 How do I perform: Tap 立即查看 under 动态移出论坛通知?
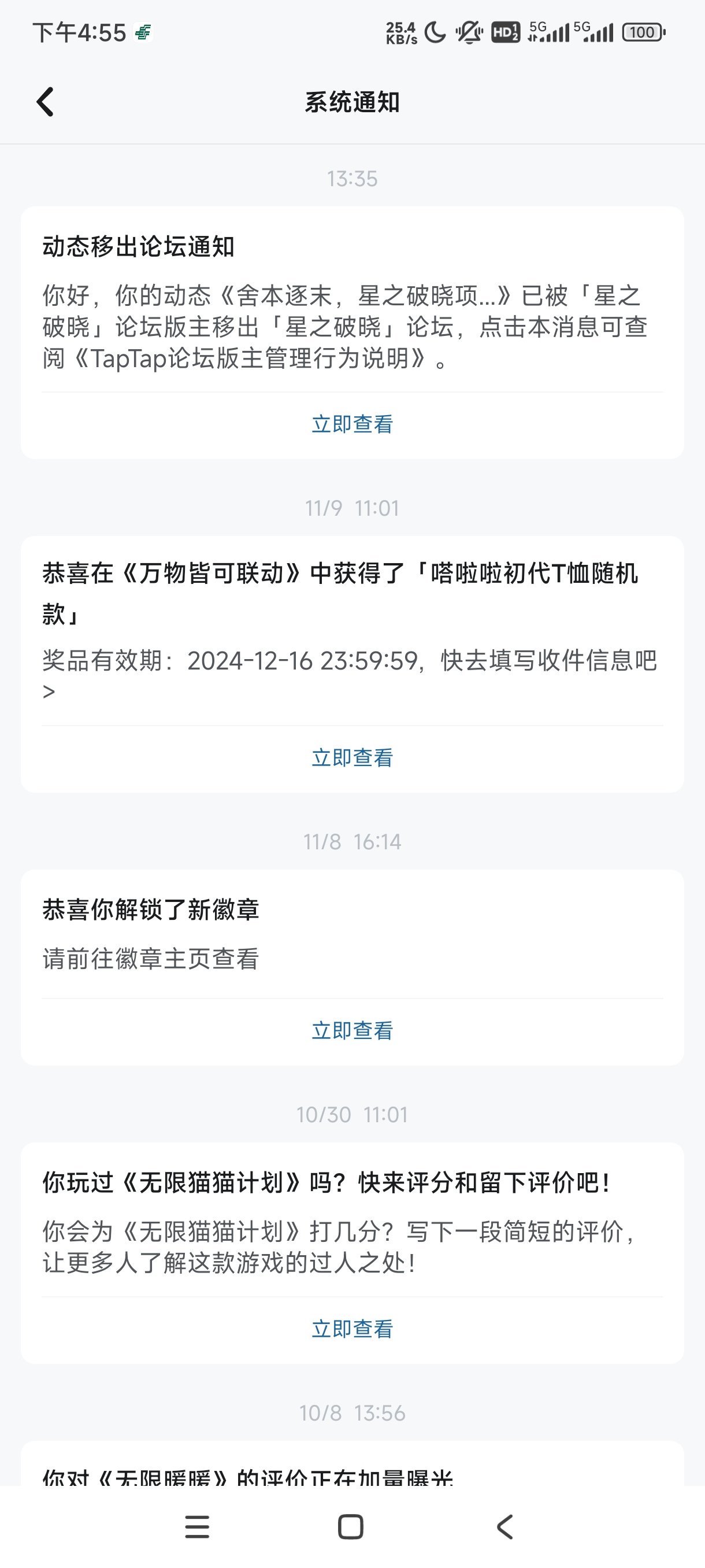pos(352,424)
